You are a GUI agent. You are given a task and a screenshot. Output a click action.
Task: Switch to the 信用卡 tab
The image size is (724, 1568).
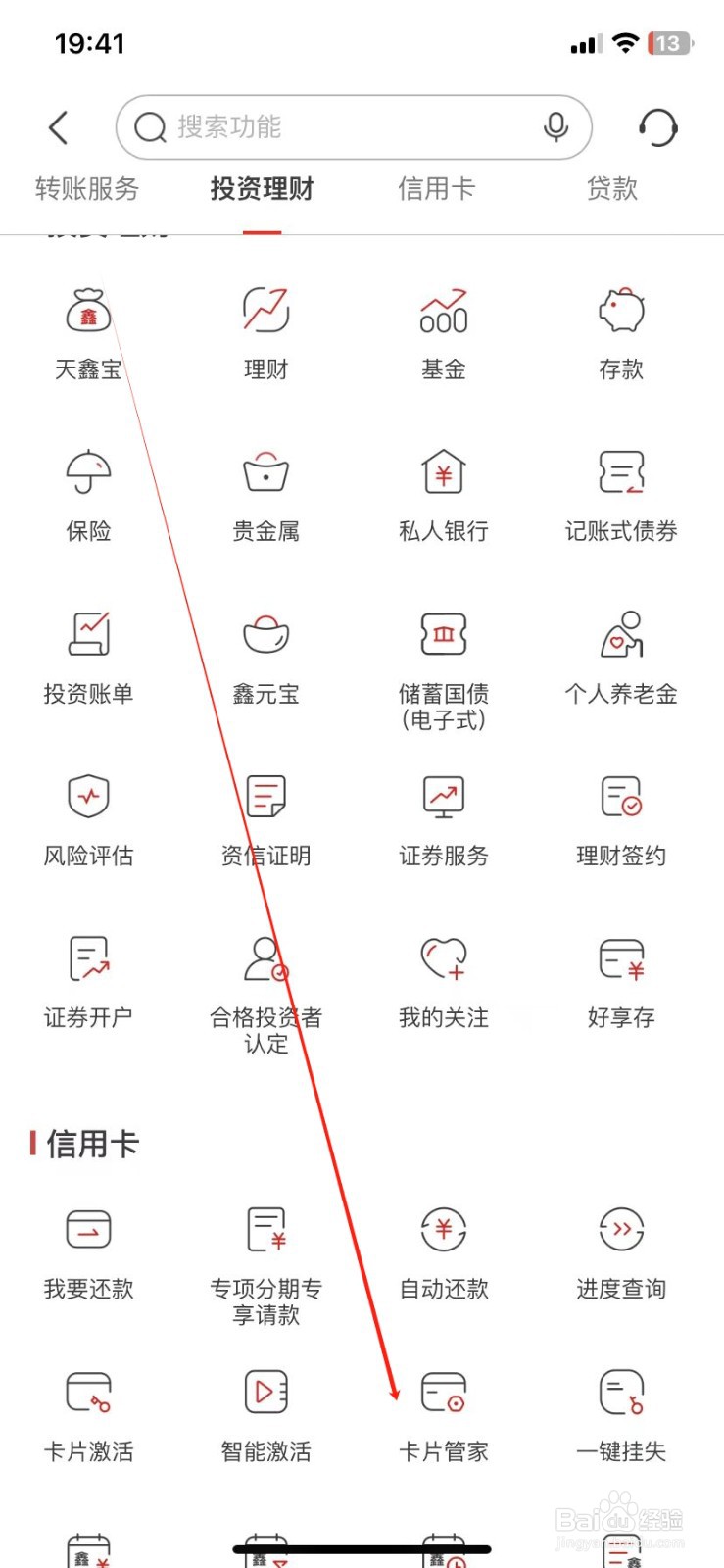pyautogui.click(x=435, y=189)
